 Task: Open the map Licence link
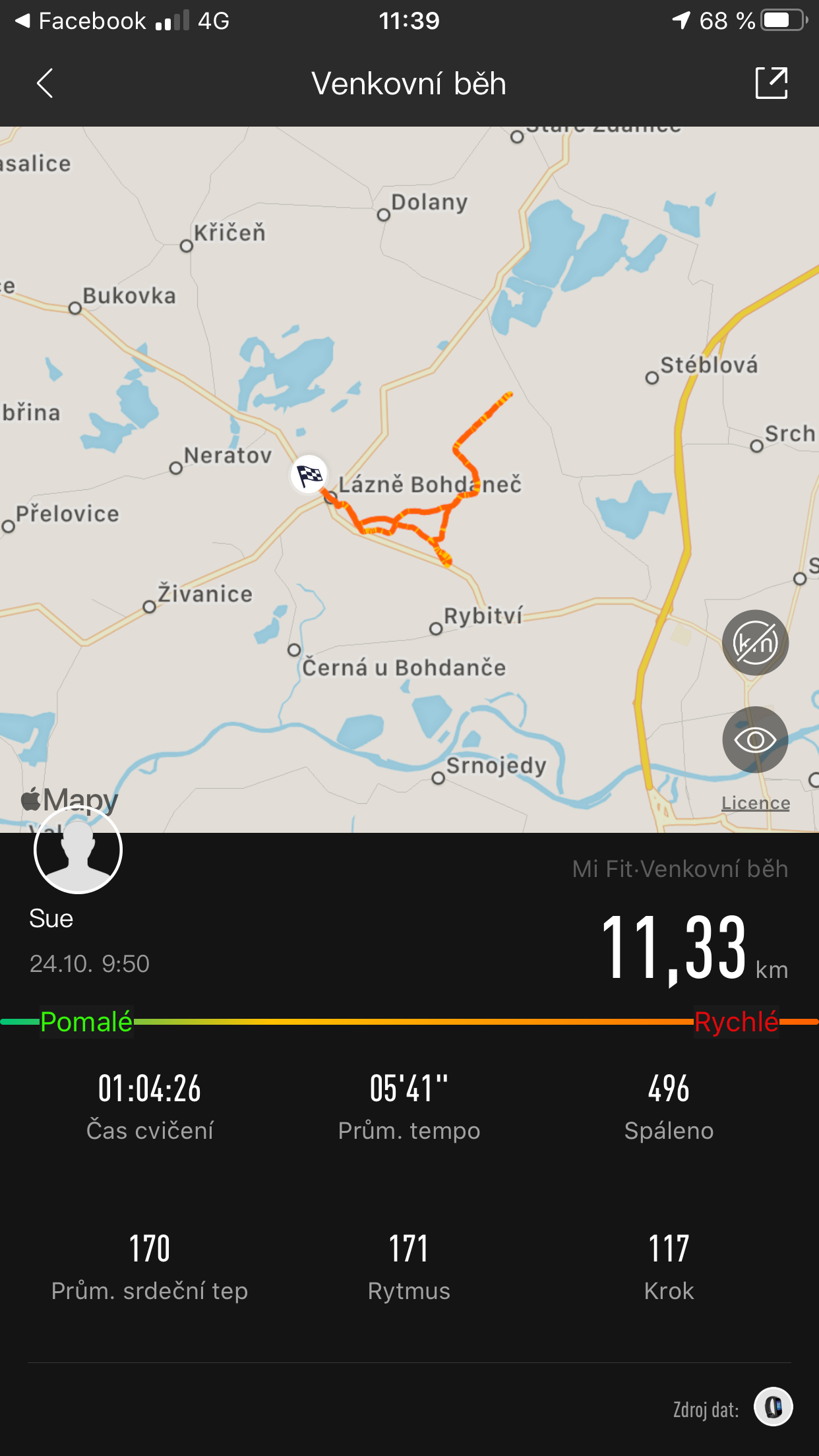tap(755, 803)
